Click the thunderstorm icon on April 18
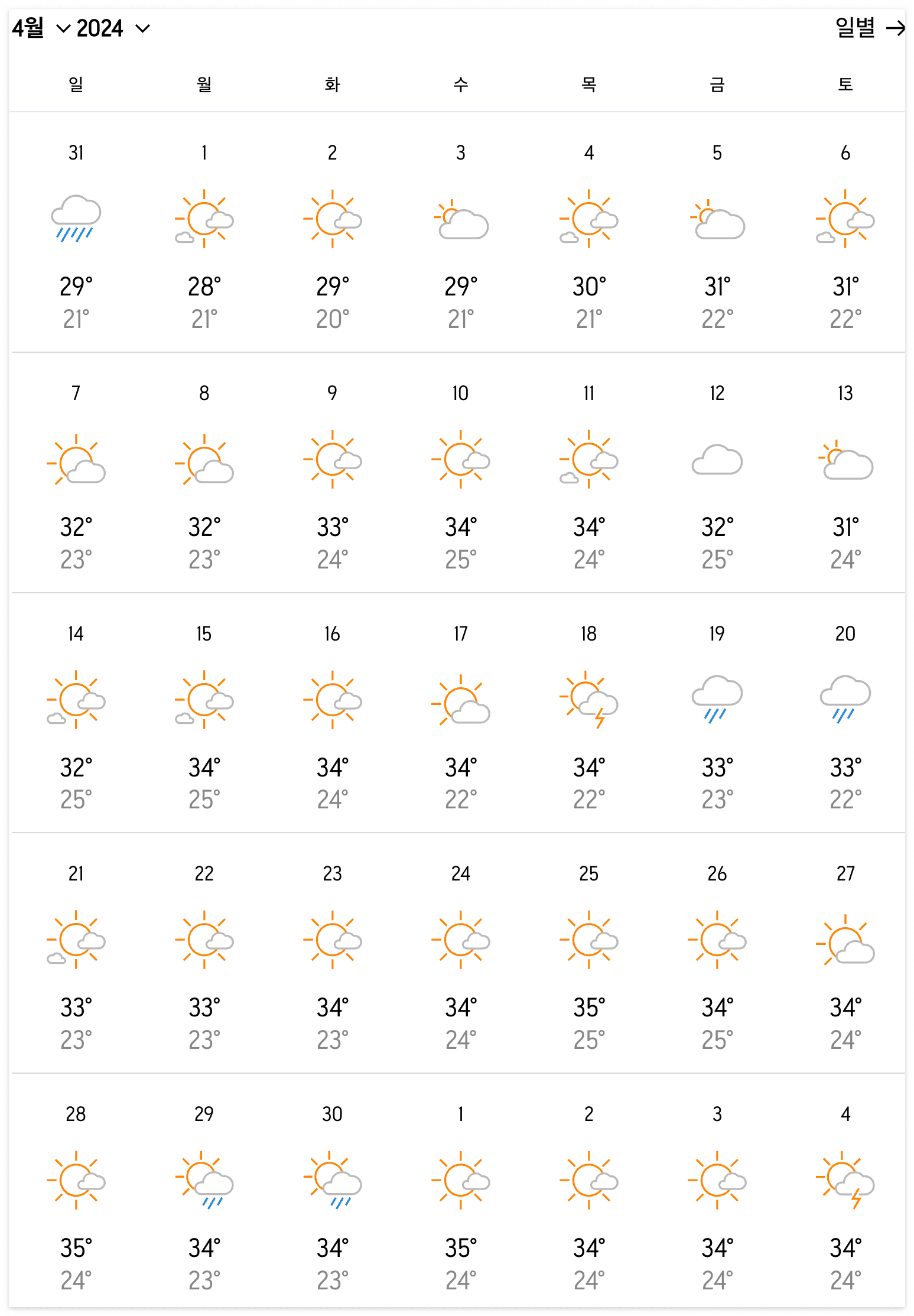 pos(588,700)
